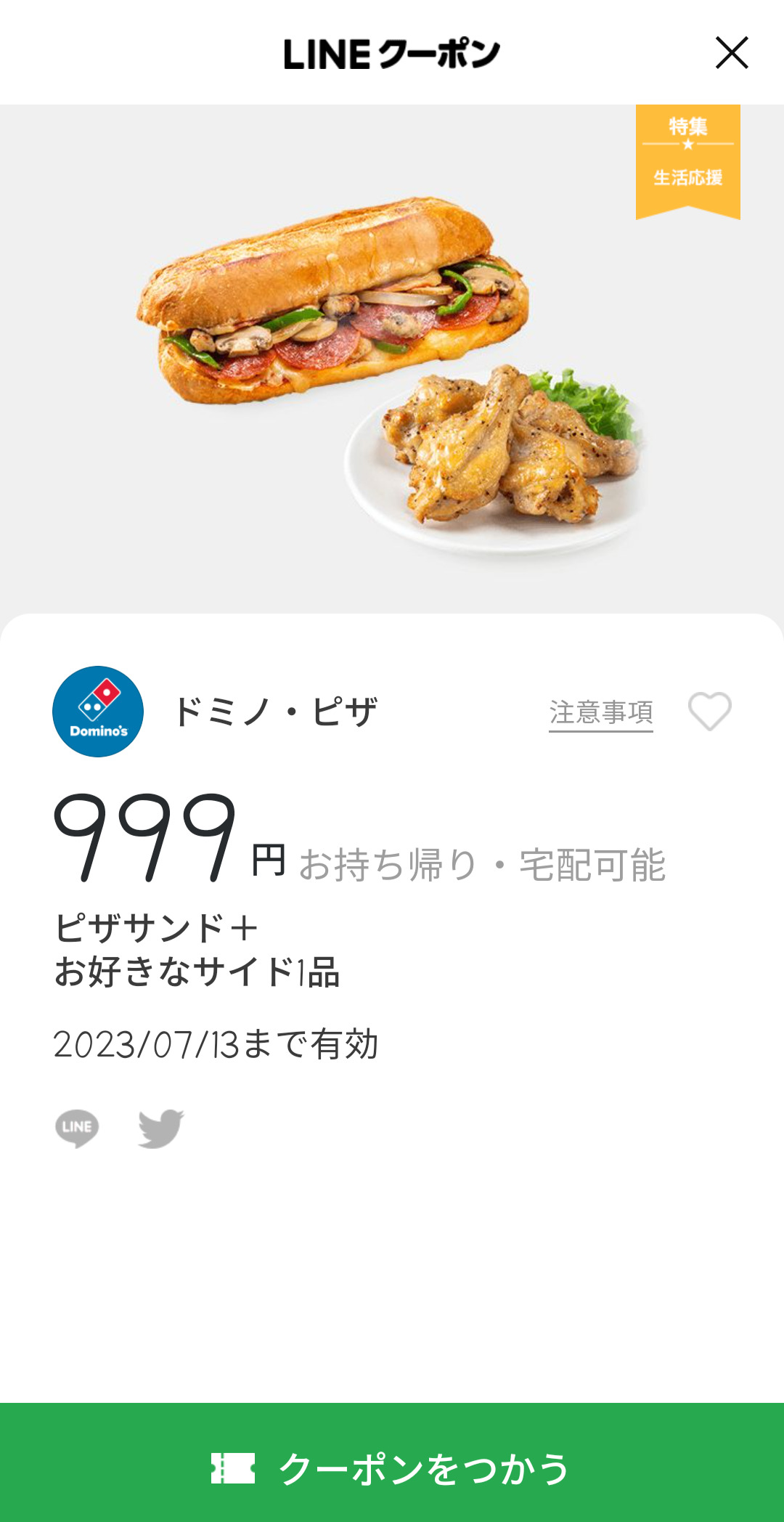Close the LINE coupon page
The height and width of the screenshot is (1522, 784).
tap(732, 53)
